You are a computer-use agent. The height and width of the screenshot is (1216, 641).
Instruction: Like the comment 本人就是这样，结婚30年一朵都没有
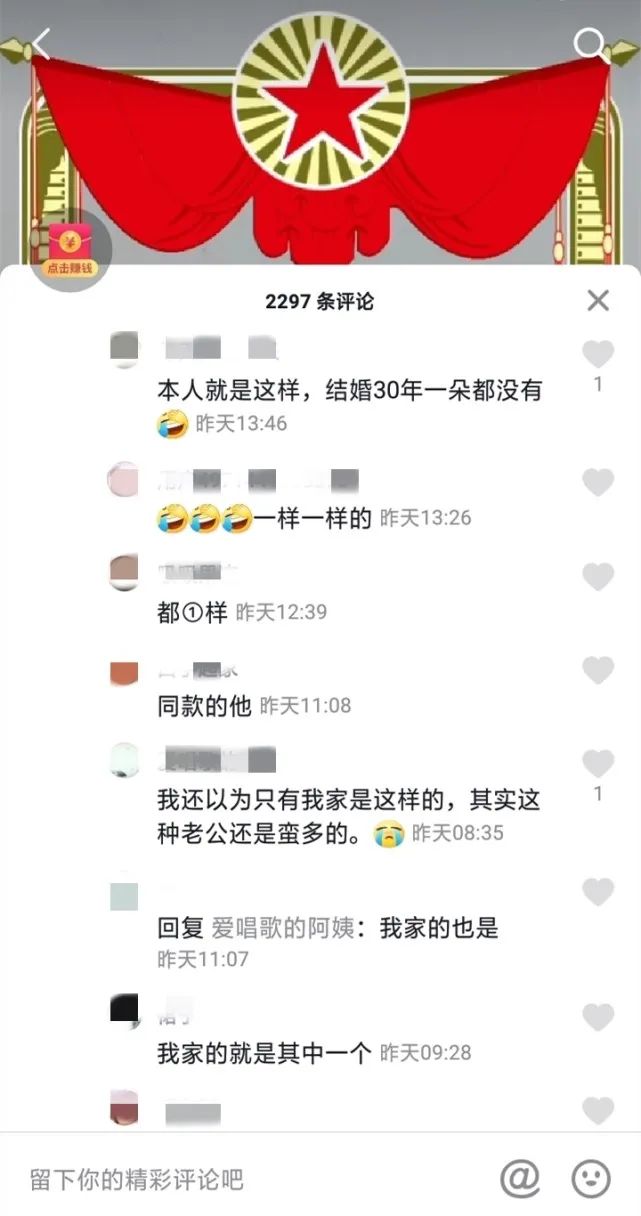(598, 355)
